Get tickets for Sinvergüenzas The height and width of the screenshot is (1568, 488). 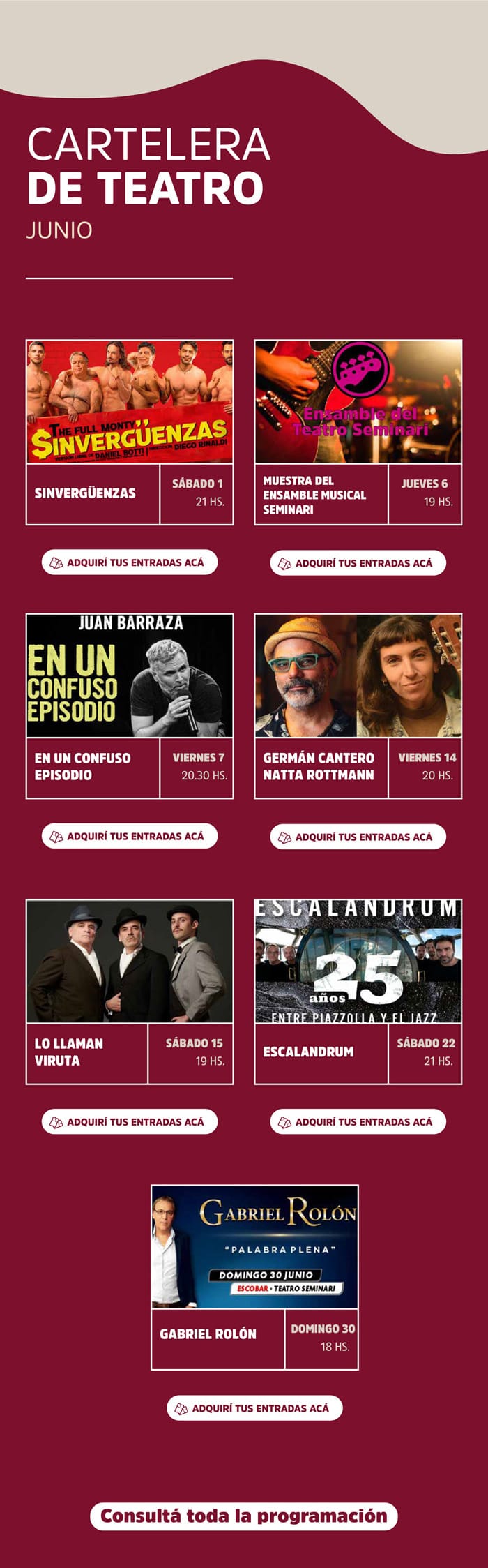(x=130, y=562)
